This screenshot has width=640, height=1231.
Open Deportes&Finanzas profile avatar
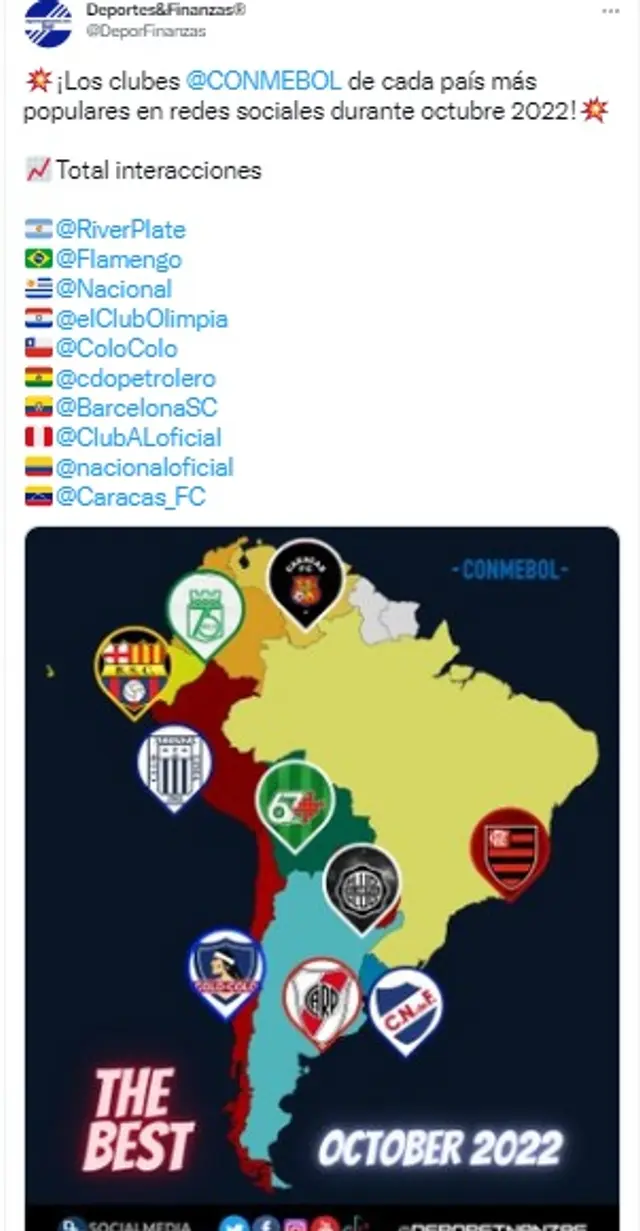[x=48, y=22]
